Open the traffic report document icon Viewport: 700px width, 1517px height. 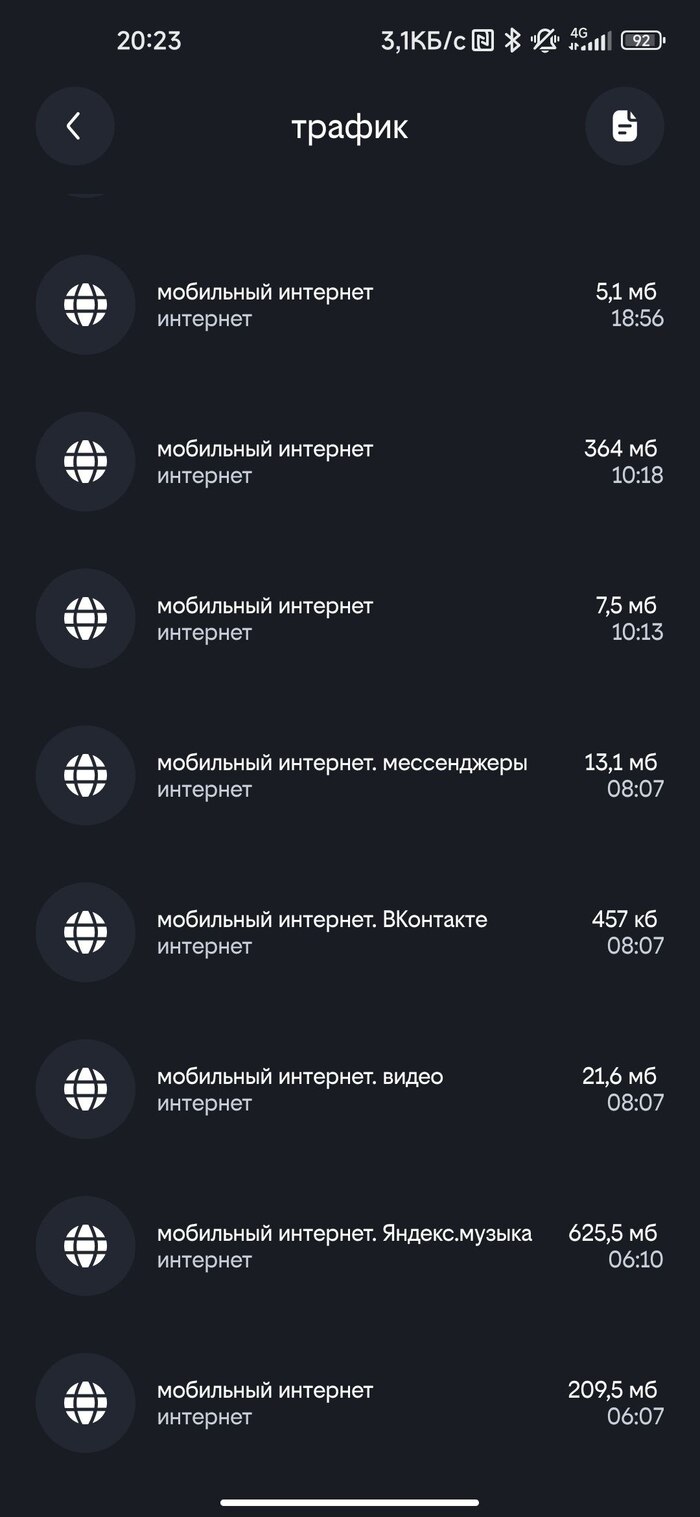[624, 126]
